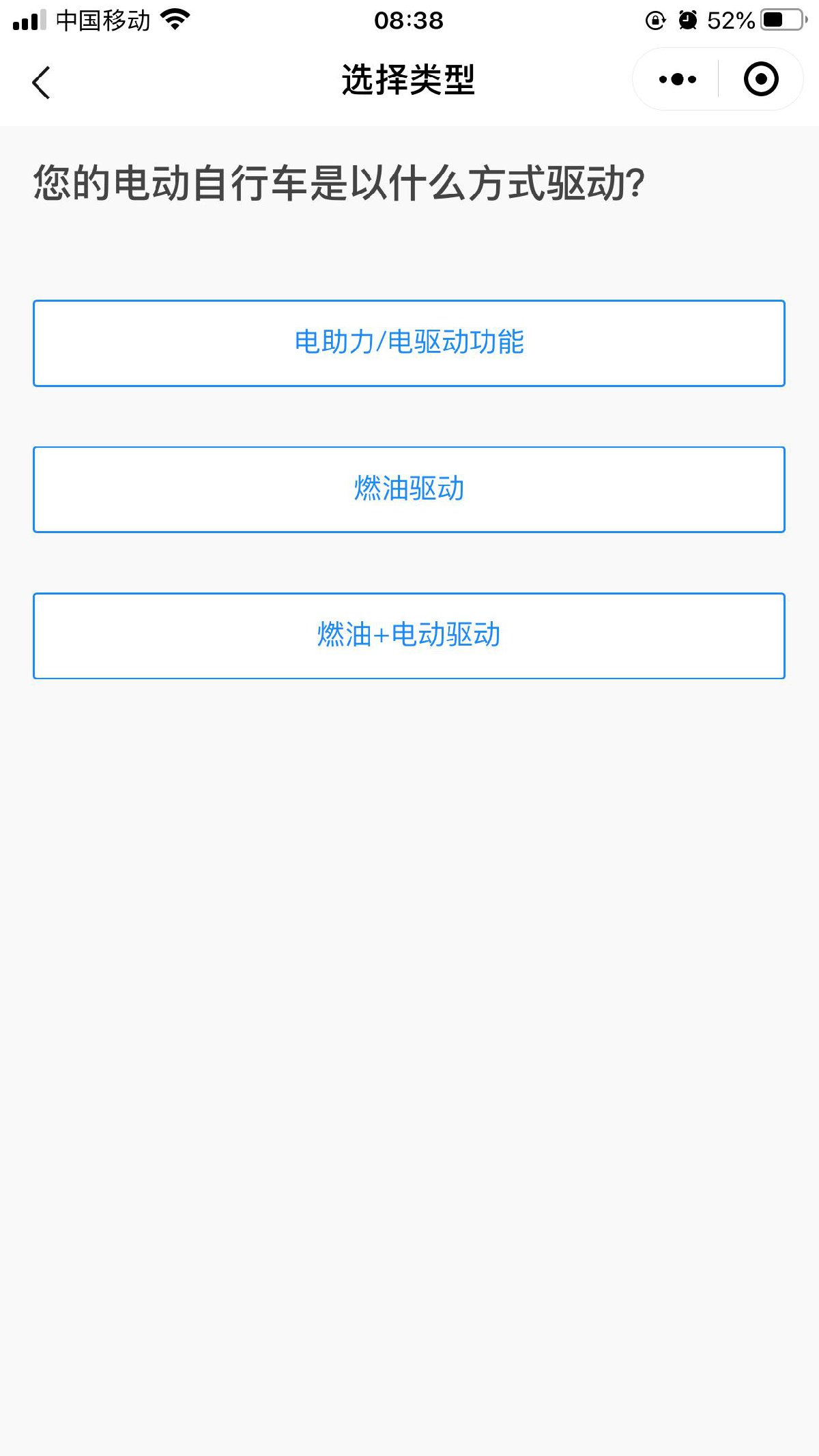This screenshot has height=1456, width=819.
Task: Select 电助力/电驱动功能 option
Action: click(x=409, y=343)
